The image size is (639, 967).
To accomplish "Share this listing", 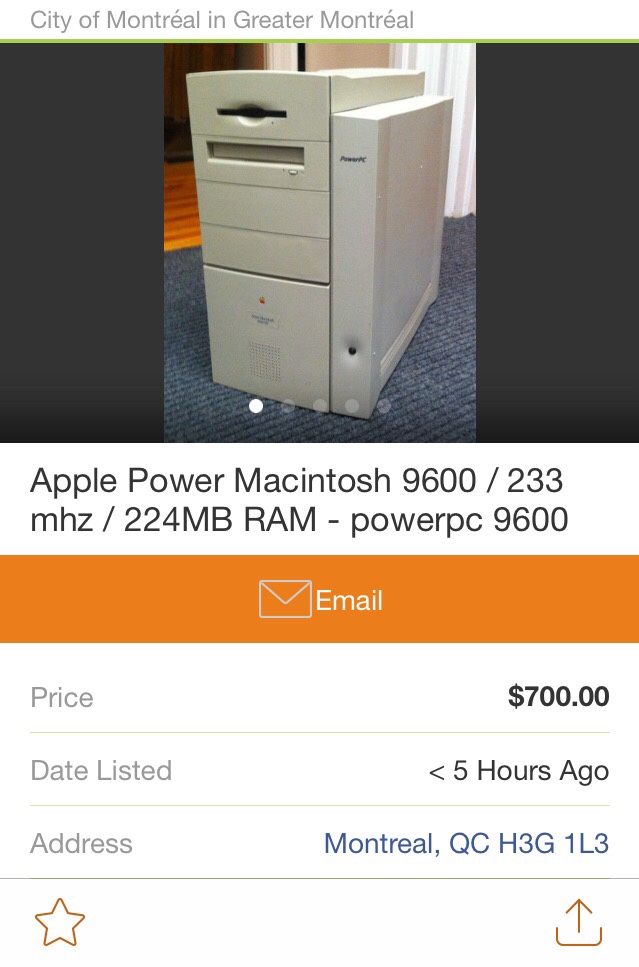I will click(x=579, y=922).
